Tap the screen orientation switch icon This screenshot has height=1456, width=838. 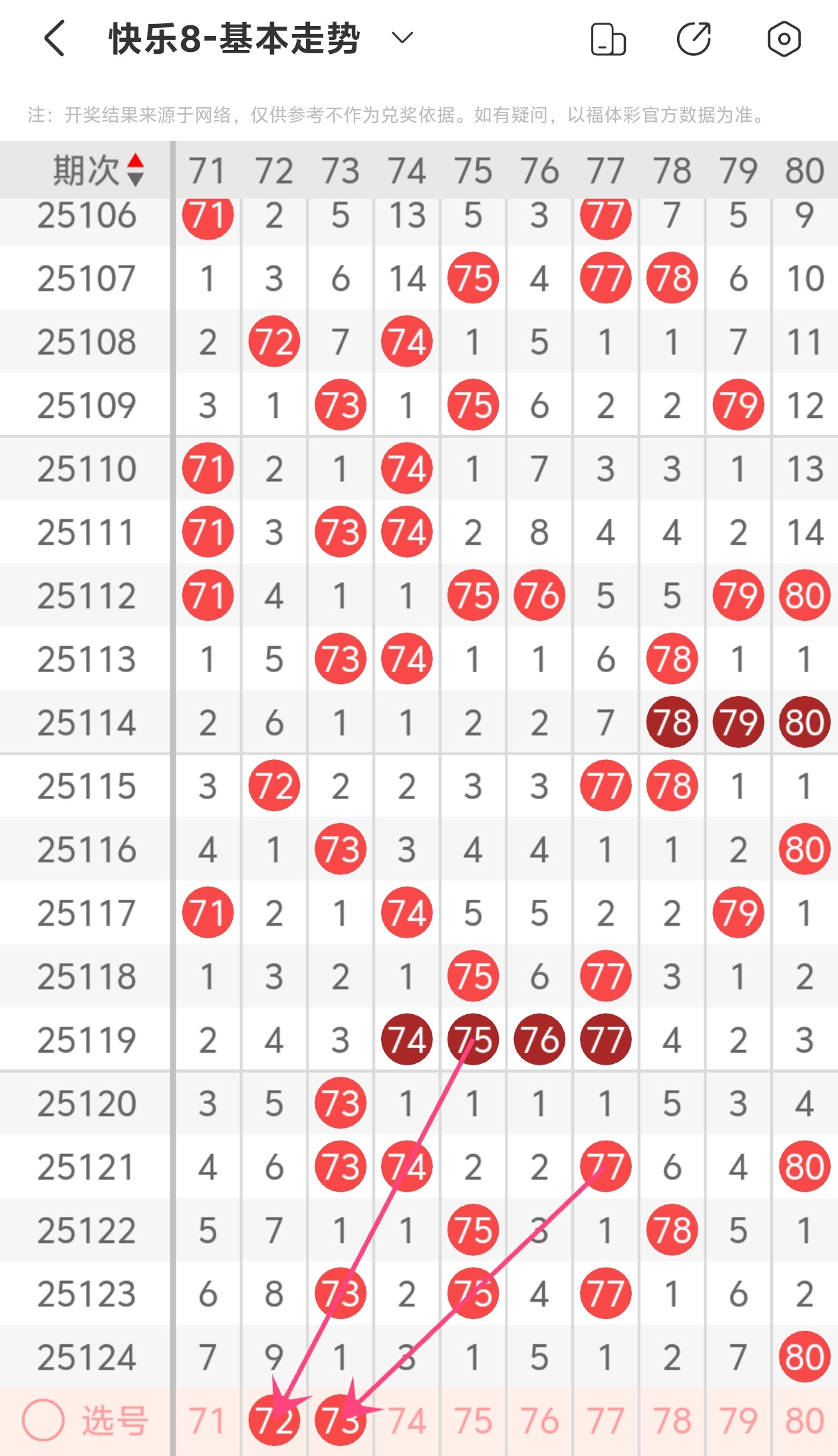click(x=608, y=39)
